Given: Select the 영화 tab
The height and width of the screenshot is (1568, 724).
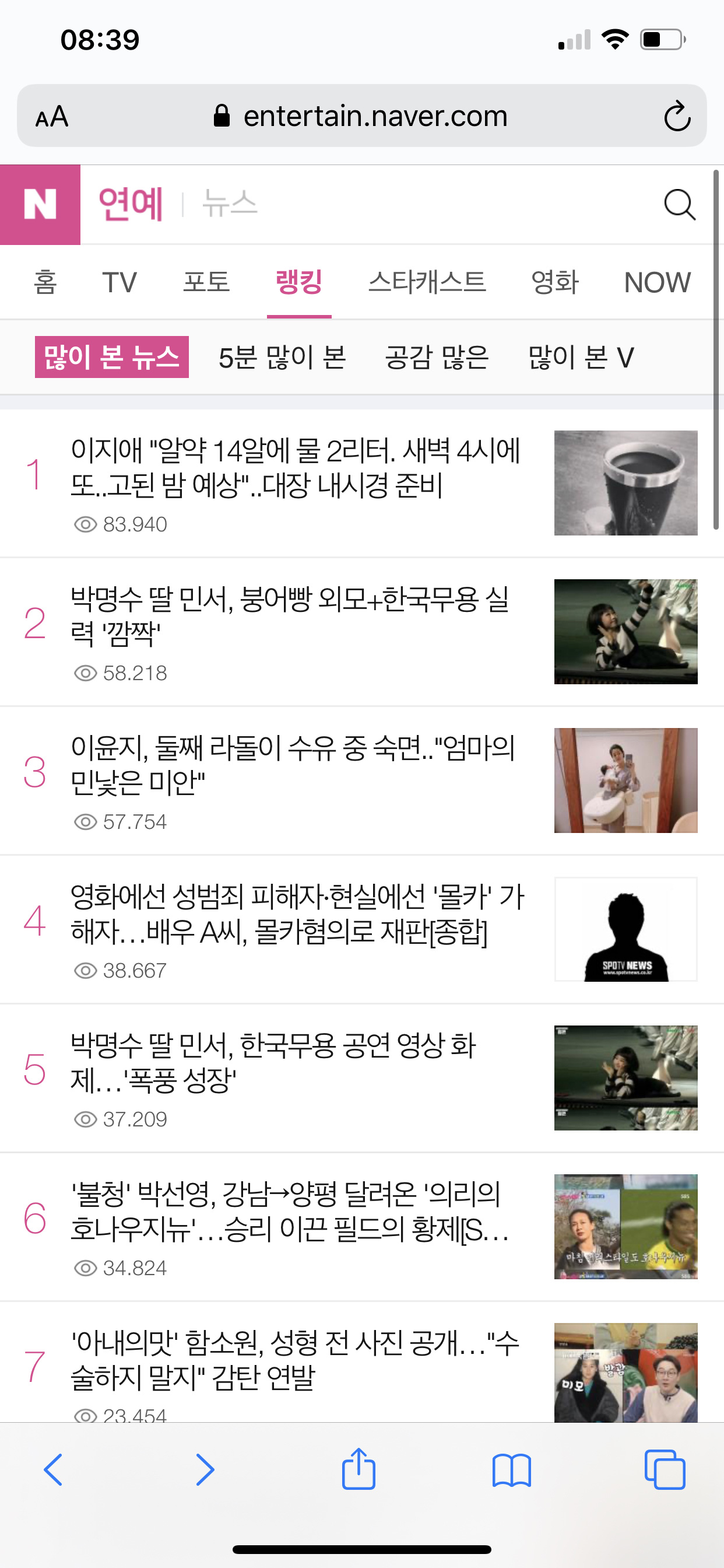Looking at the screenshot, I should pyautogui.click(x=555, y=282).
